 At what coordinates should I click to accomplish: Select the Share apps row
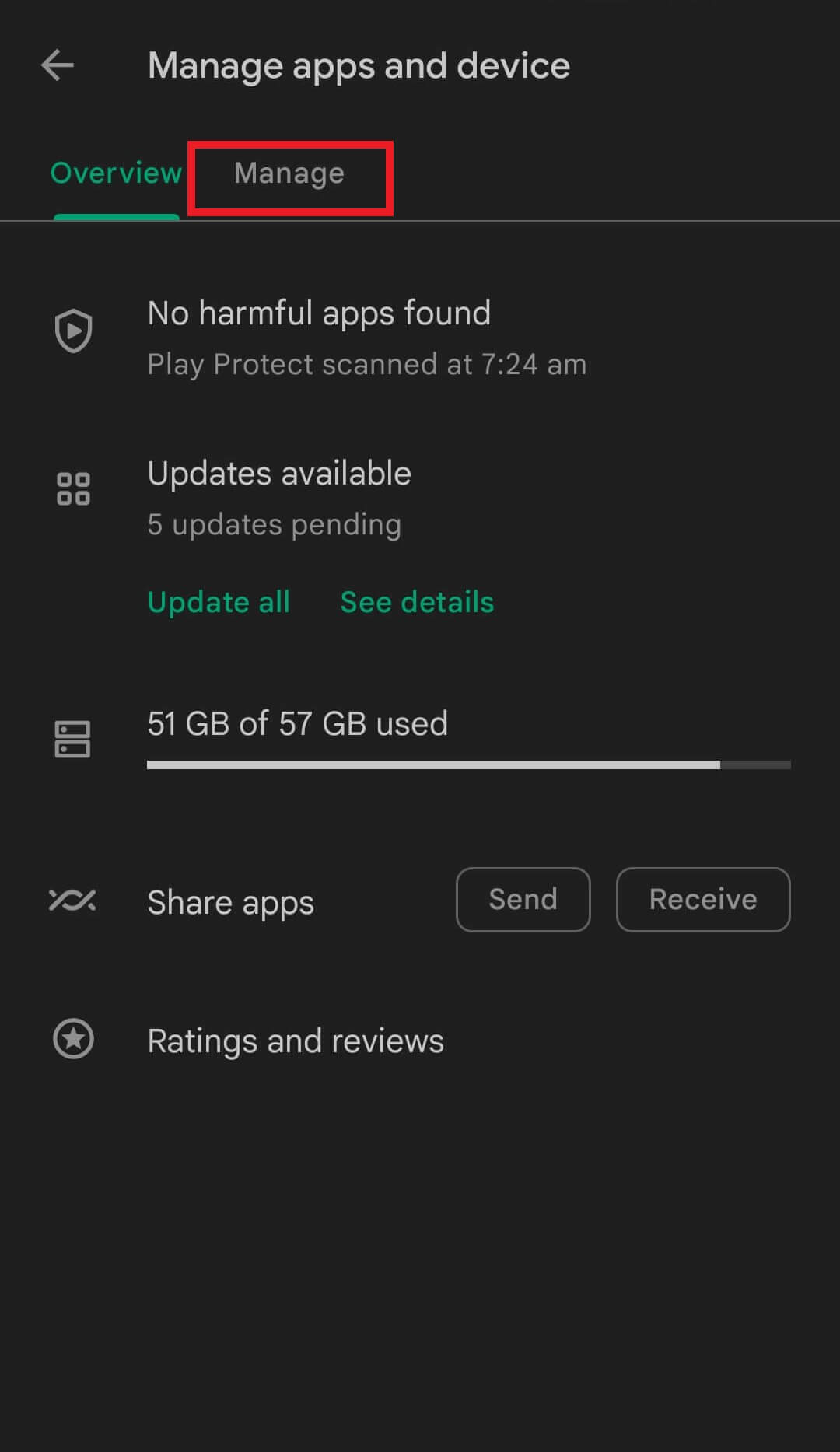coord(230,902)
